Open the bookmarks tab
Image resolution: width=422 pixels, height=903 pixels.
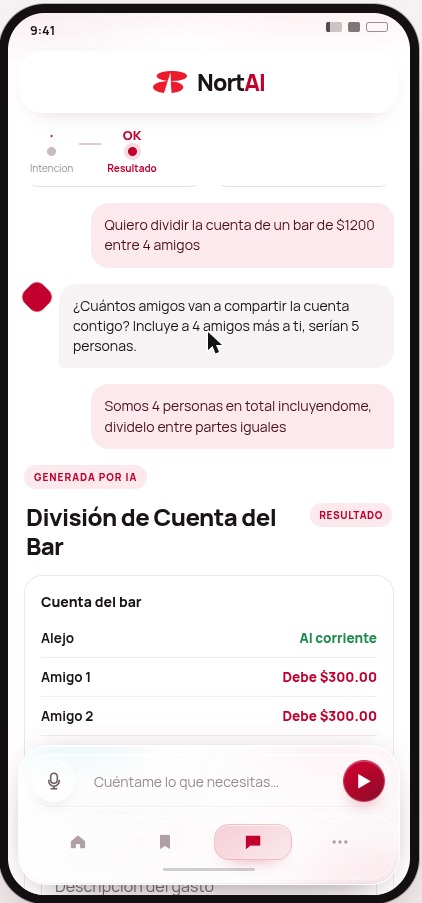[165, 842]
